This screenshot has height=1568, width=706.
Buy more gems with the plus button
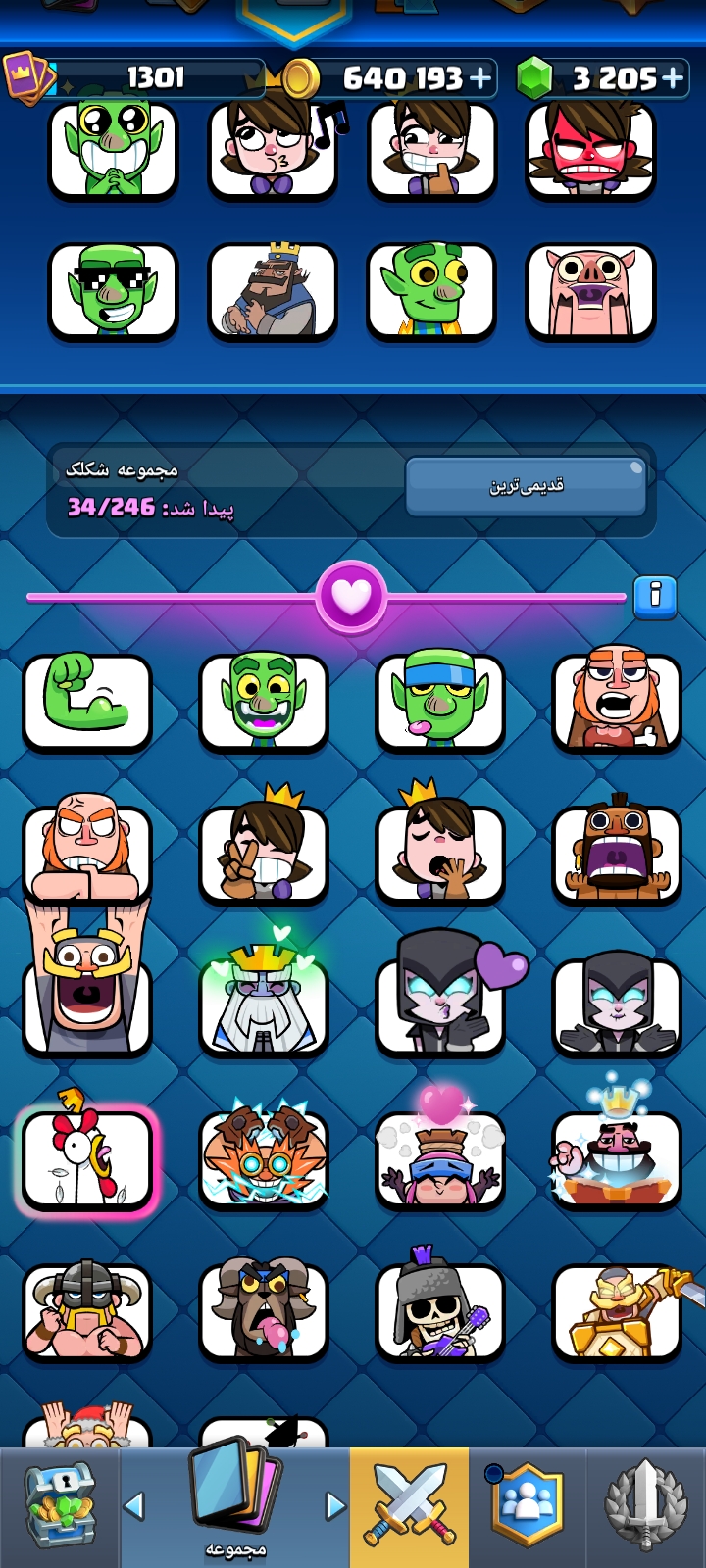(x=672, y=78)
